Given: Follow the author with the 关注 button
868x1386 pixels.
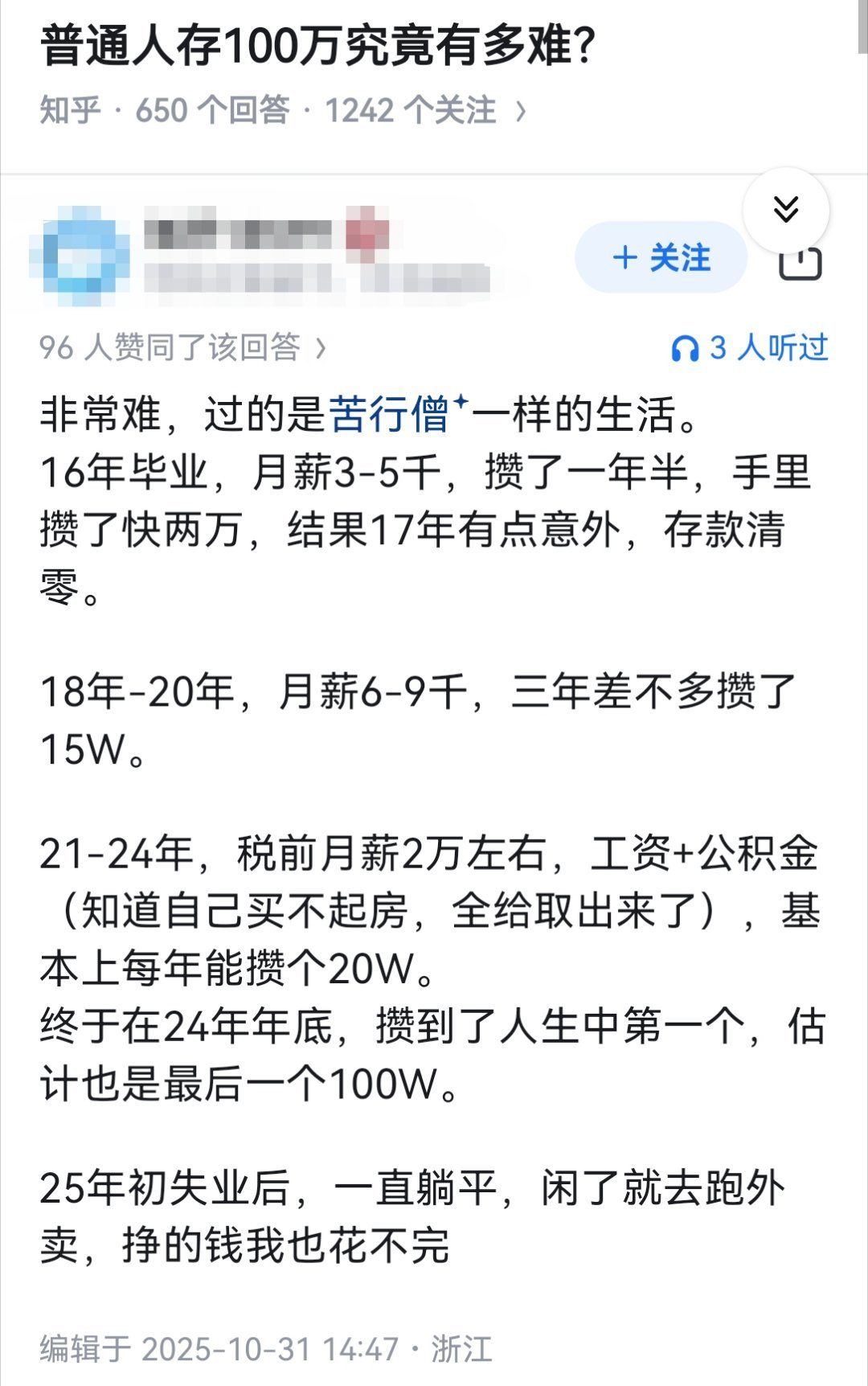Looking at the screenshot, I should pyautogui.click(x=661, y=259).
